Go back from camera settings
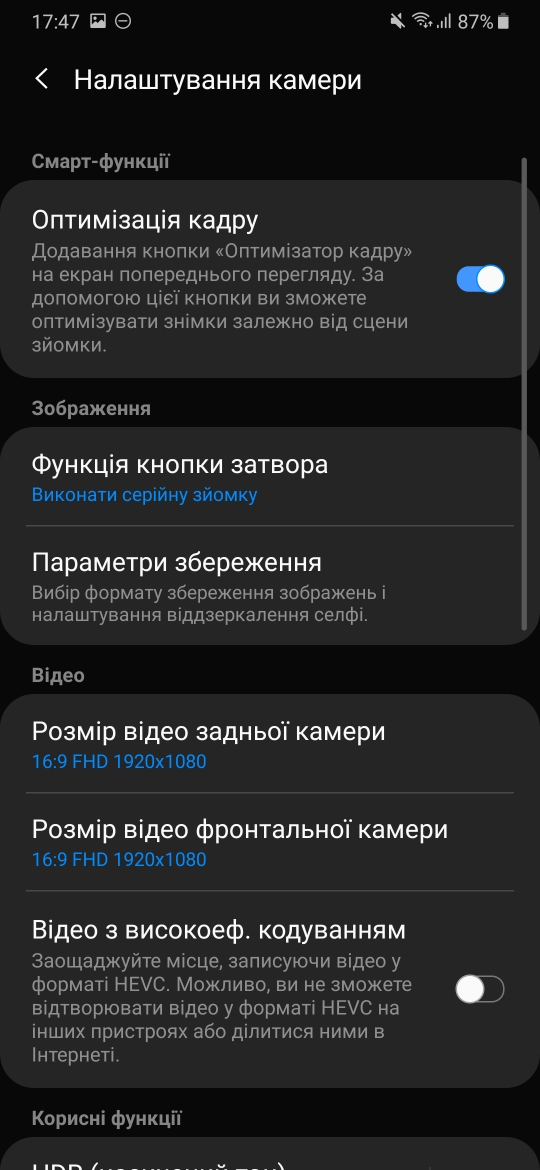Image resolution: width=540 pixels, height=1170 pixels. [x=42, y=79]
